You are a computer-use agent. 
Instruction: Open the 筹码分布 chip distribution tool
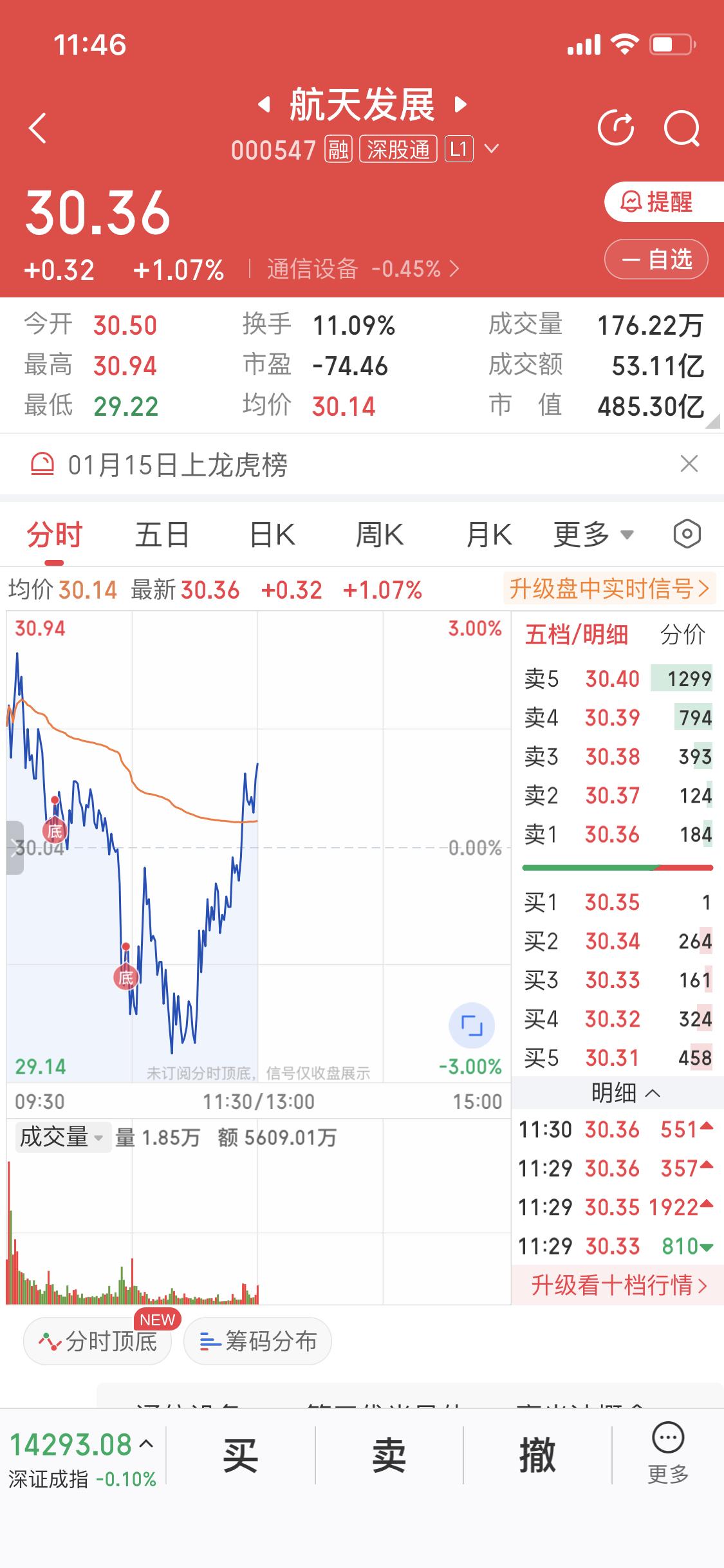pyautogui.click(x=257, y=1341)
